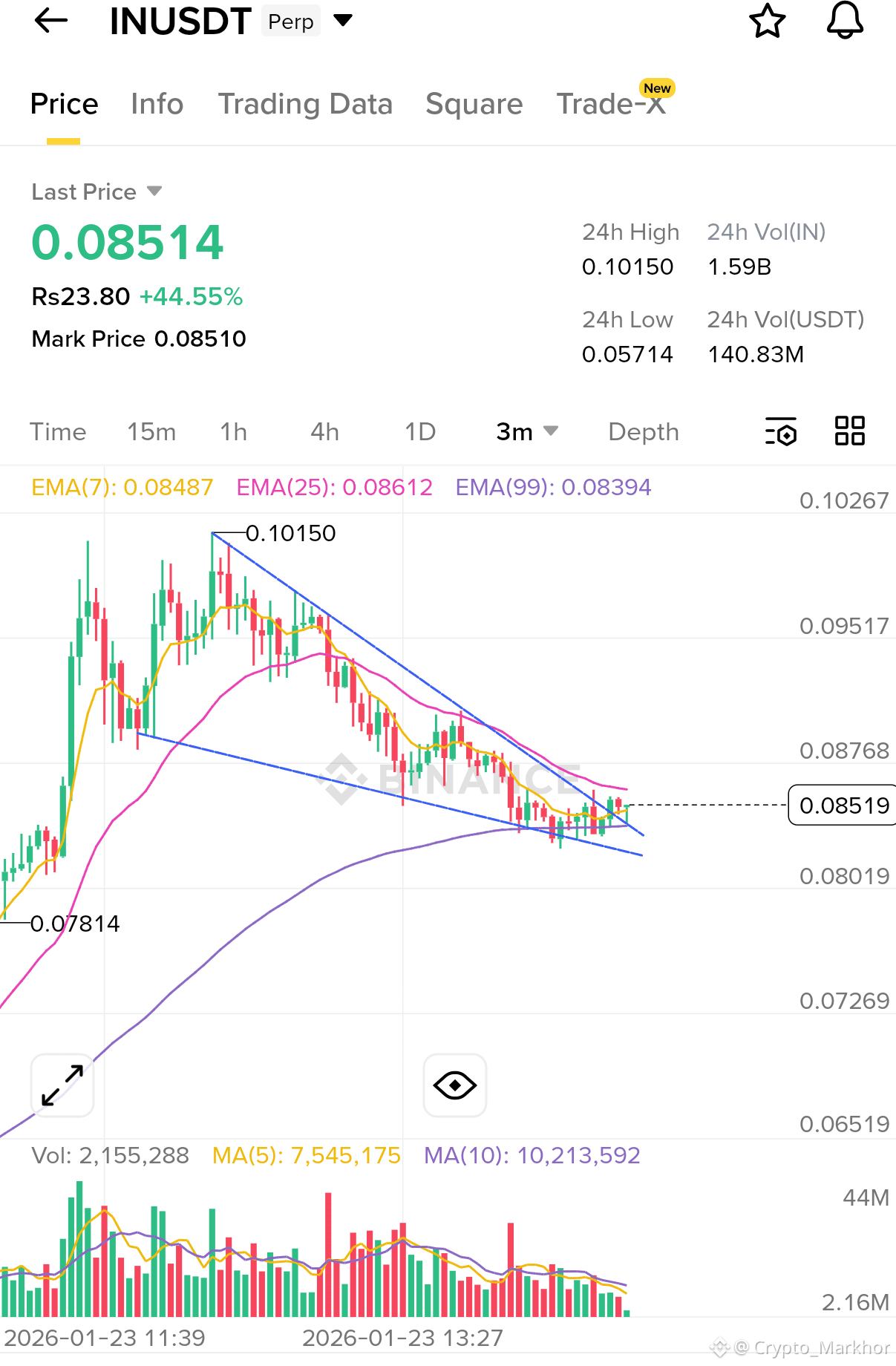896x1366 pixels.
Task: Open the grid layout options icon
Action: click(x=849, y=431)
